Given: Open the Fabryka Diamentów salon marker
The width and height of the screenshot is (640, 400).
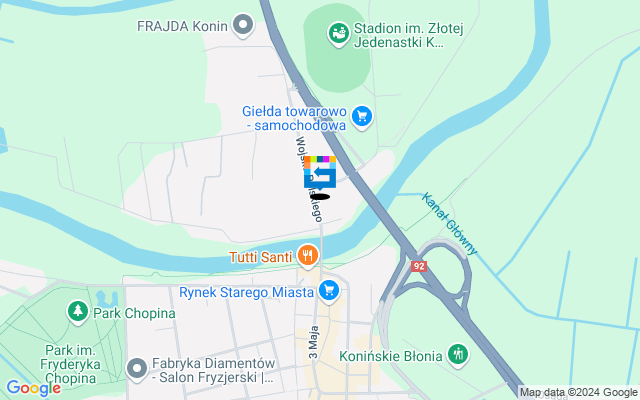Looking at the screenshot, I should pos(137,369).
